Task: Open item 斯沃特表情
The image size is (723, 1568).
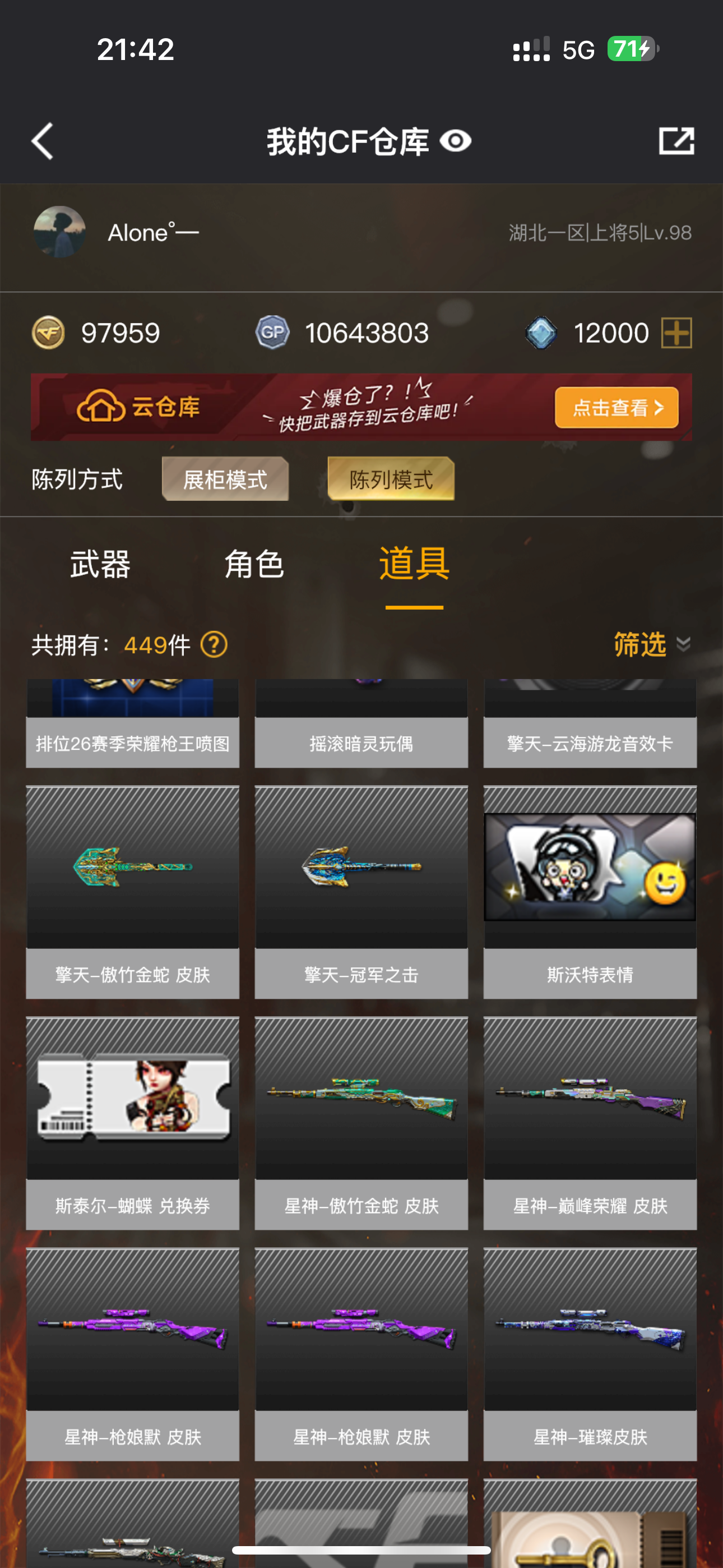Action: click(x=590, y=892)
